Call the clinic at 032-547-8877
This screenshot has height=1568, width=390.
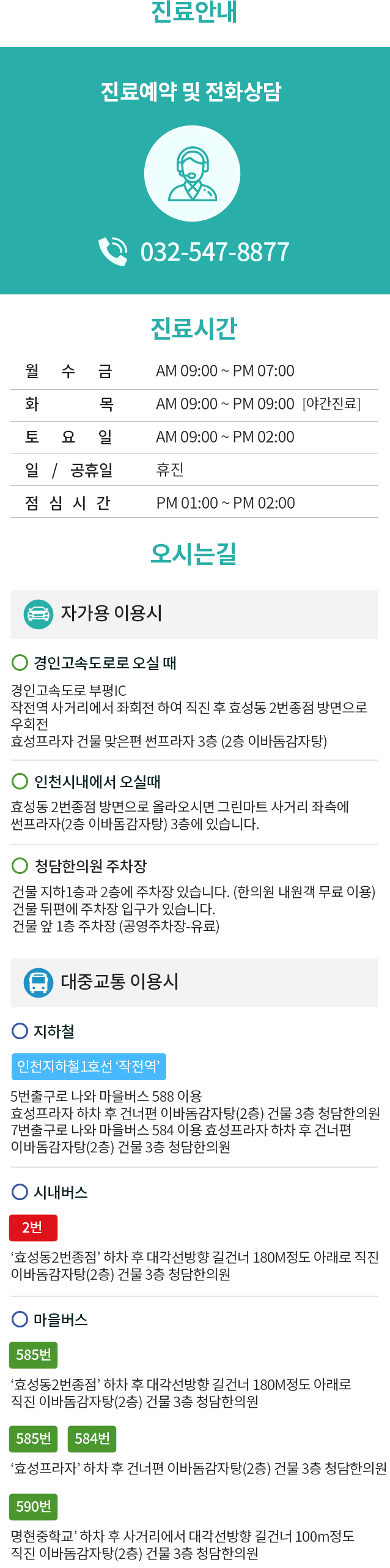214,252
